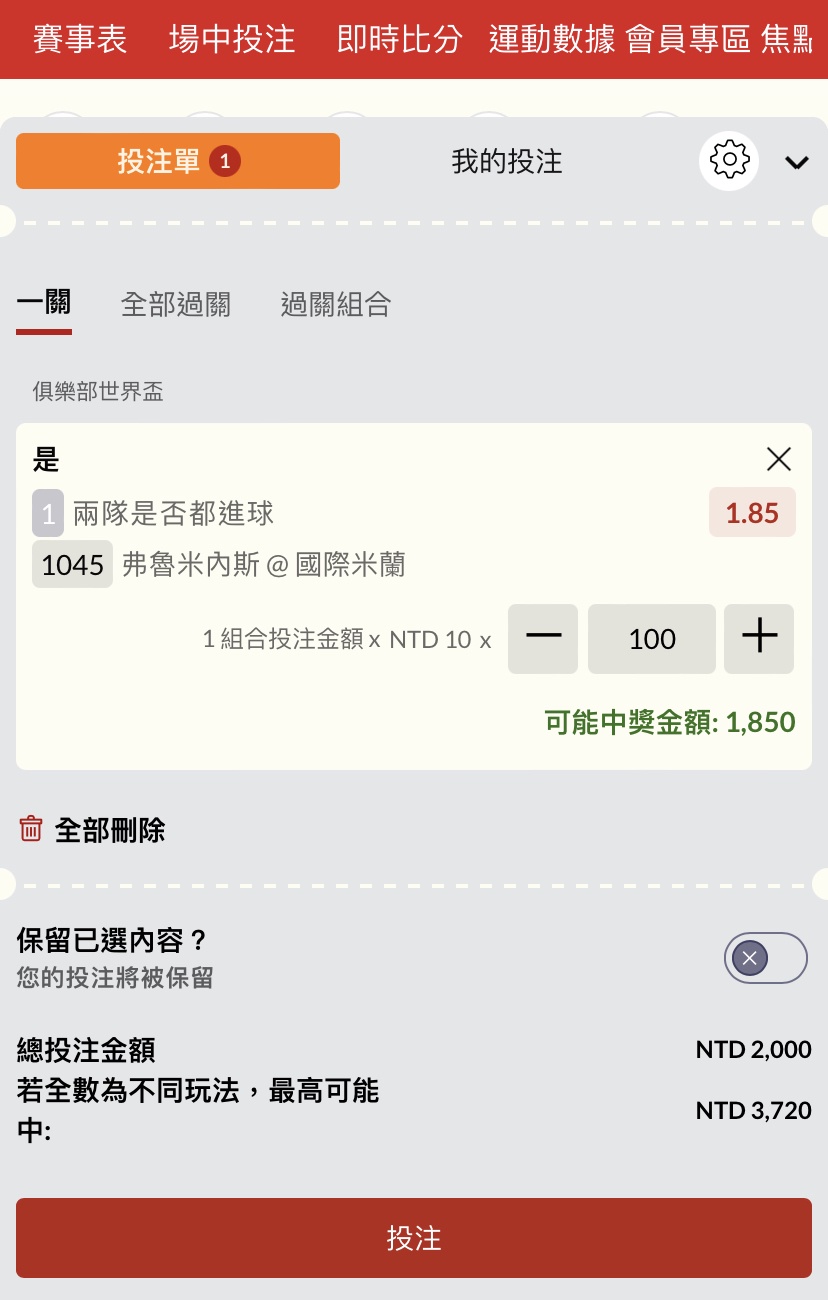Screen dimensions: 828x1300
Task: Delete all selections with 全部刪除
Action: point(92,830)
